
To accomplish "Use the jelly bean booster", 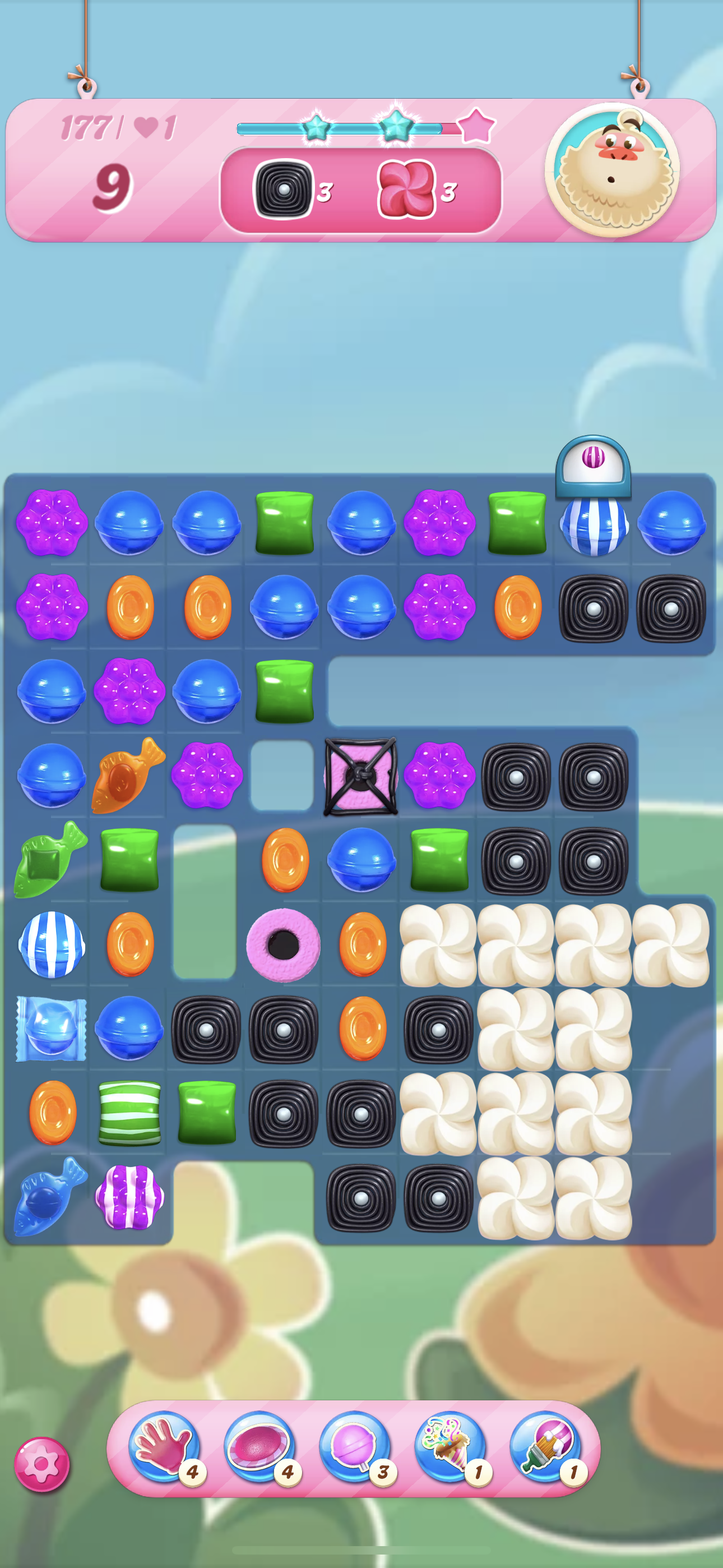I will click(259, 1447).
